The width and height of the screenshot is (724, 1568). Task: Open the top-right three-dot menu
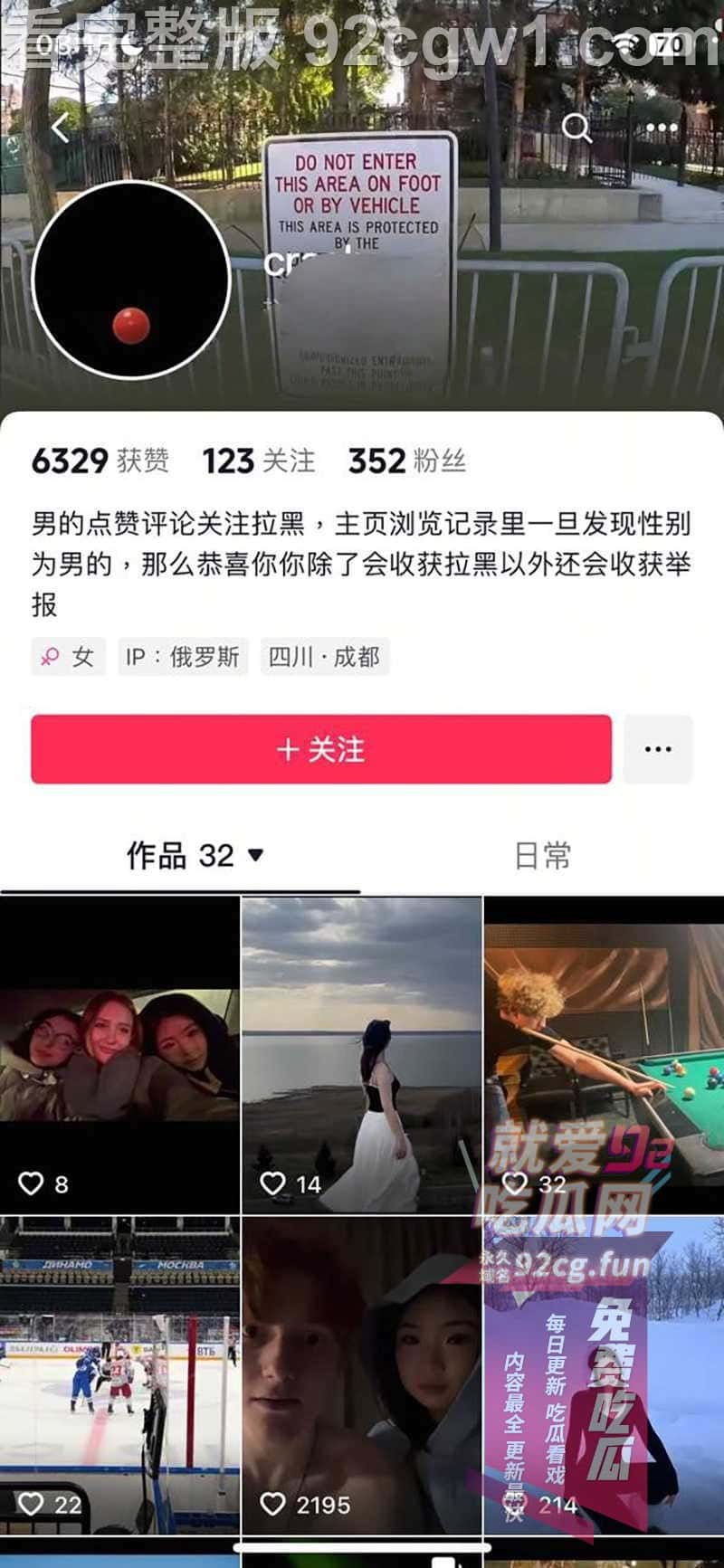(x=662, y=128)
